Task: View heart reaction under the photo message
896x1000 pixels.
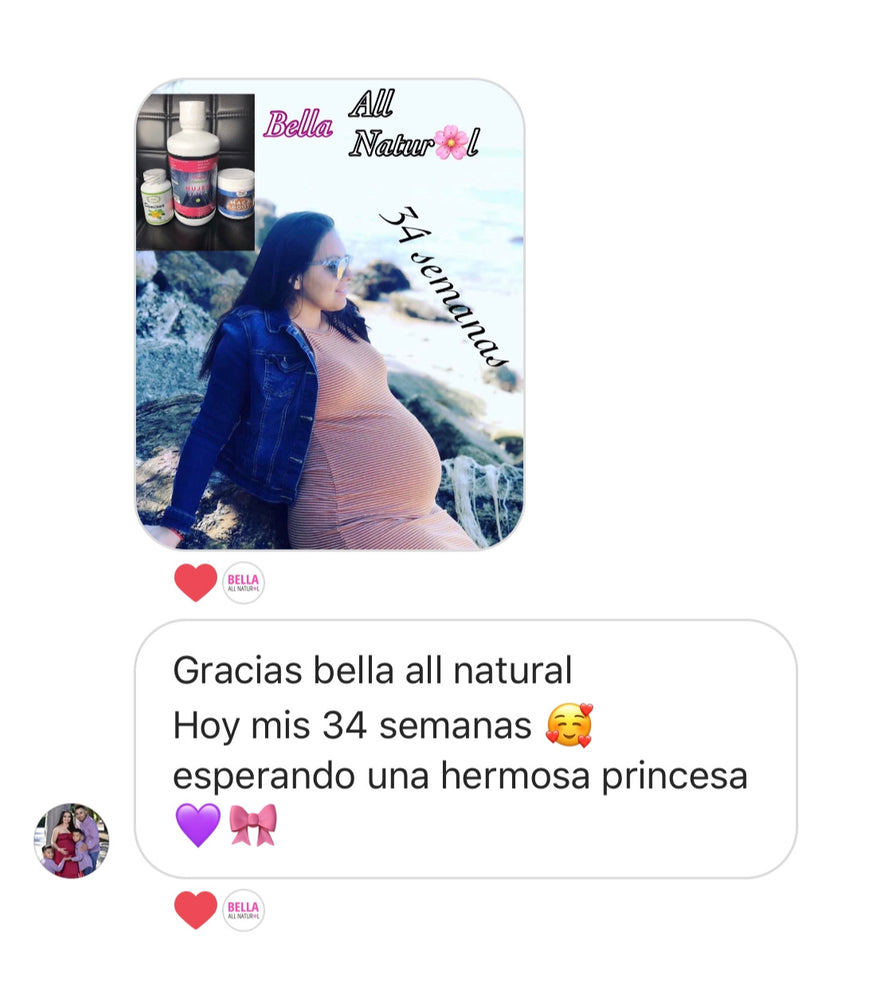Action: tap(195, 583)
